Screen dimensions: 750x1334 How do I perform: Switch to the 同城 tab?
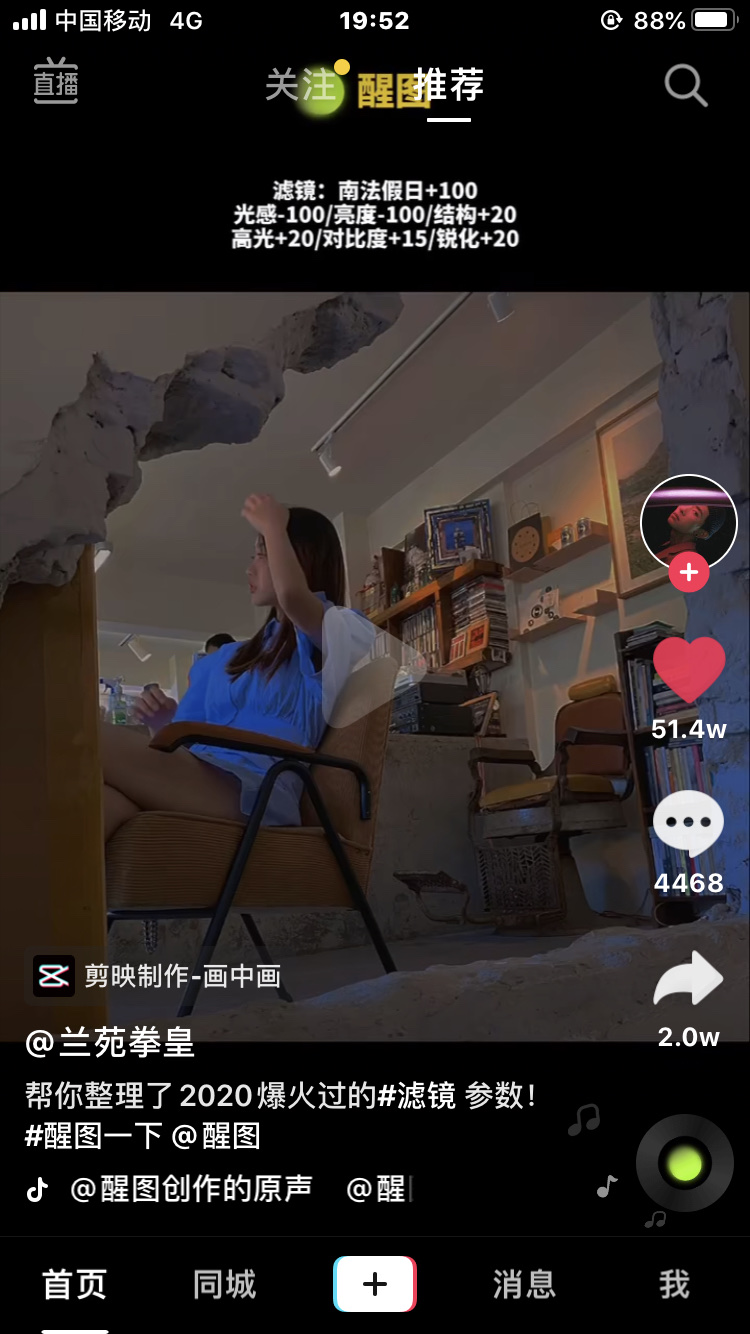pos(224,1285)
